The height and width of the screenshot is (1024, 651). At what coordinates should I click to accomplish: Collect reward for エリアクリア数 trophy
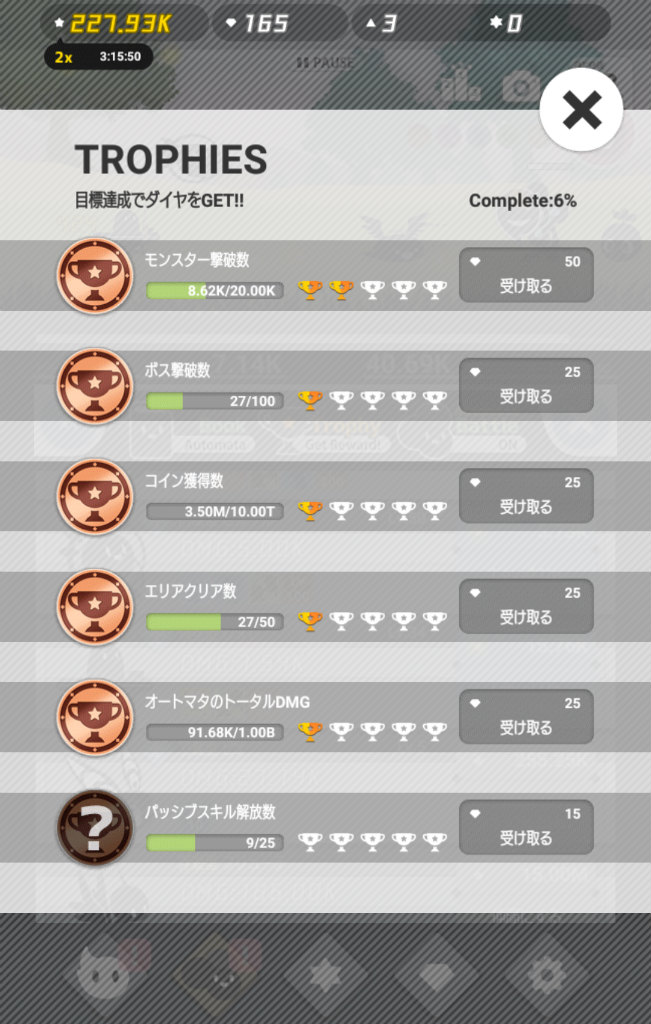coord(526,606)
